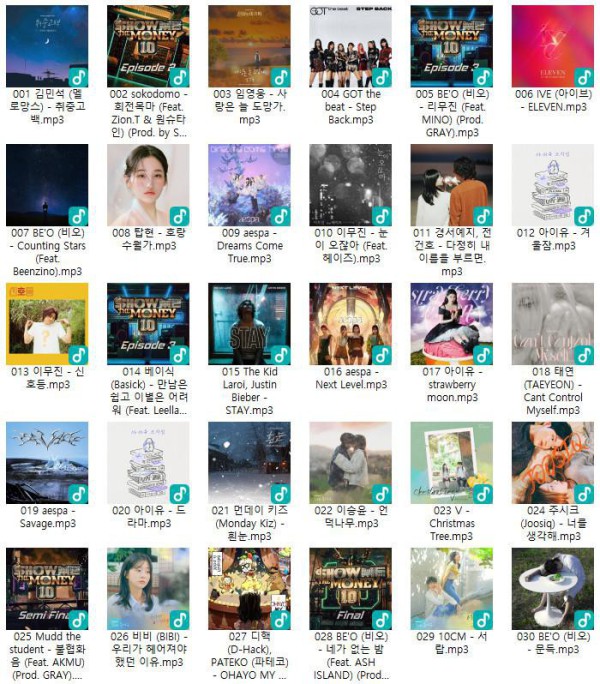This screenshot has width=600, height=684.
Task: Play 013 이무진 - 신호등.mp3
Action: coord(47,324)
